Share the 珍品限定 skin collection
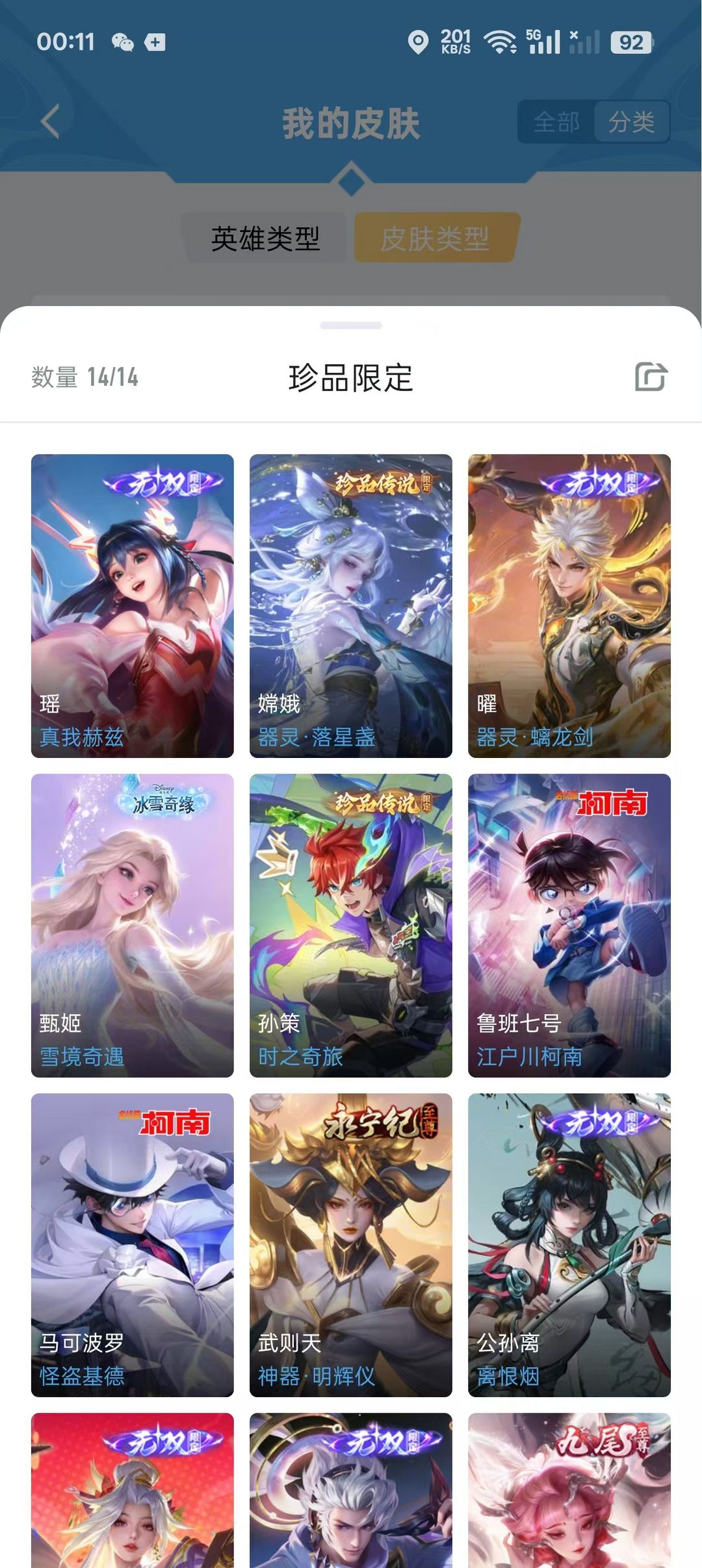Viewport: 702px width, 1568px height. [651, 377]
